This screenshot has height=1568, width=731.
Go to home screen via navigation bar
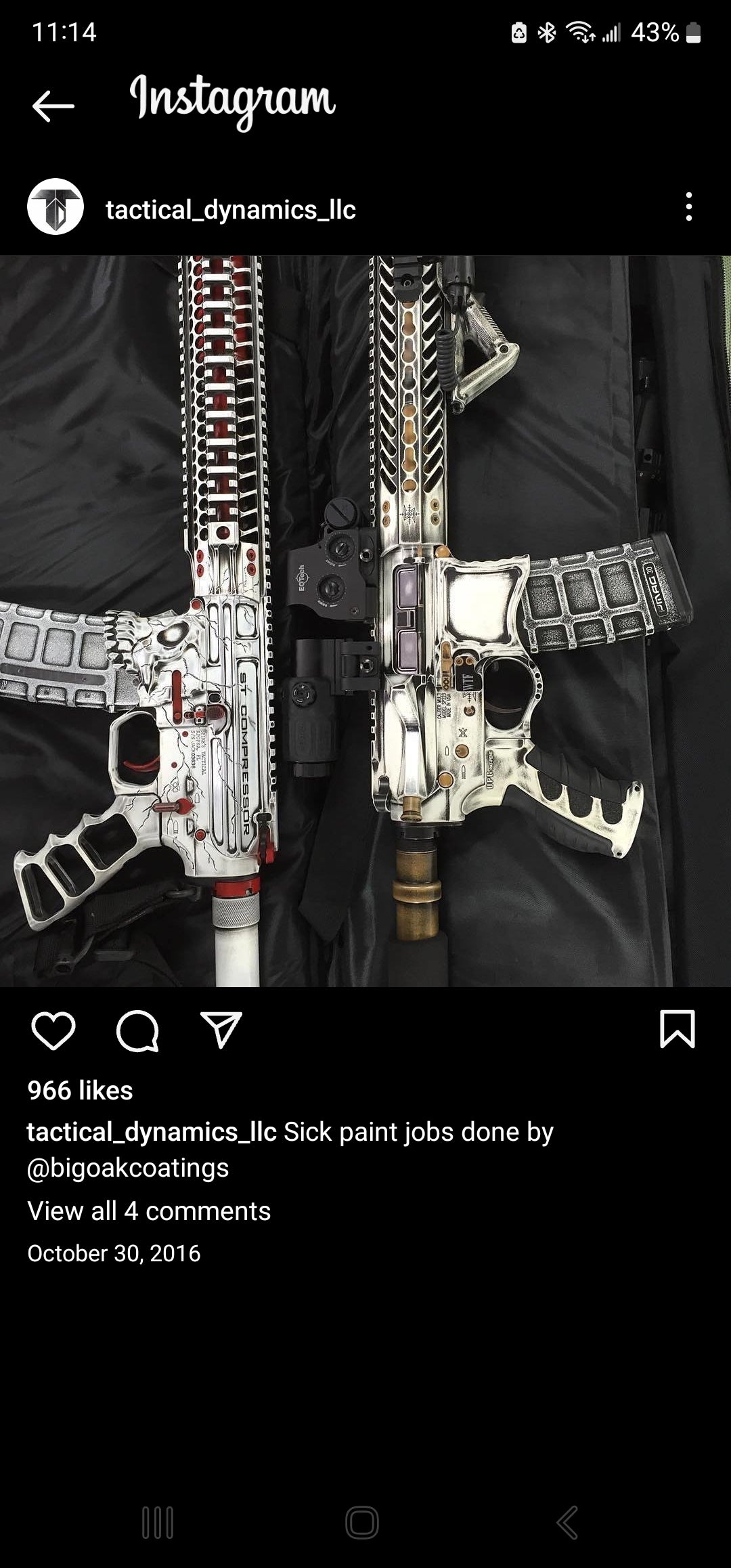point(362,1523)
